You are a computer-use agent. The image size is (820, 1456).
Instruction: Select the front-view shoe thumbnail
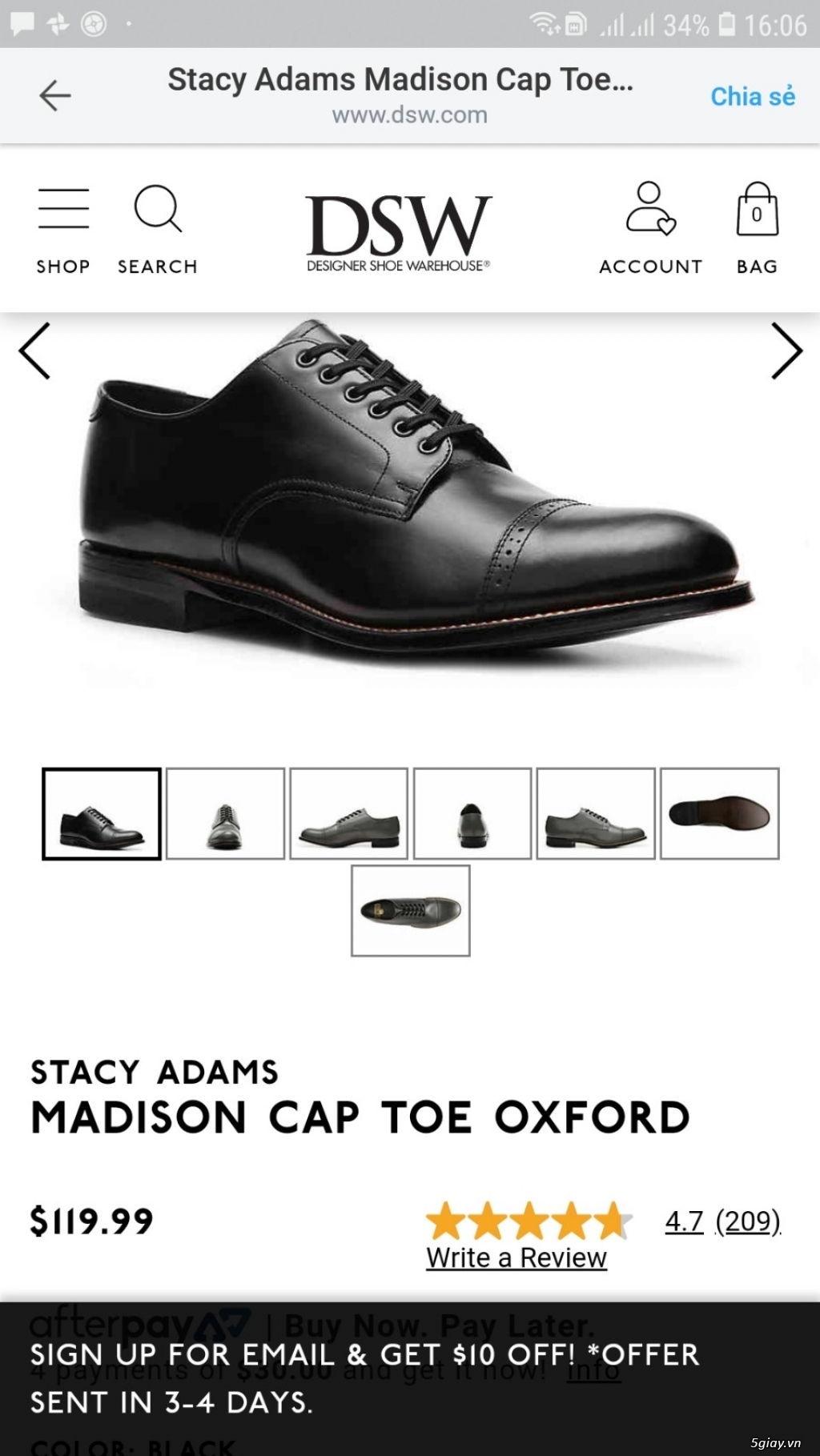(x=225, y=814)
